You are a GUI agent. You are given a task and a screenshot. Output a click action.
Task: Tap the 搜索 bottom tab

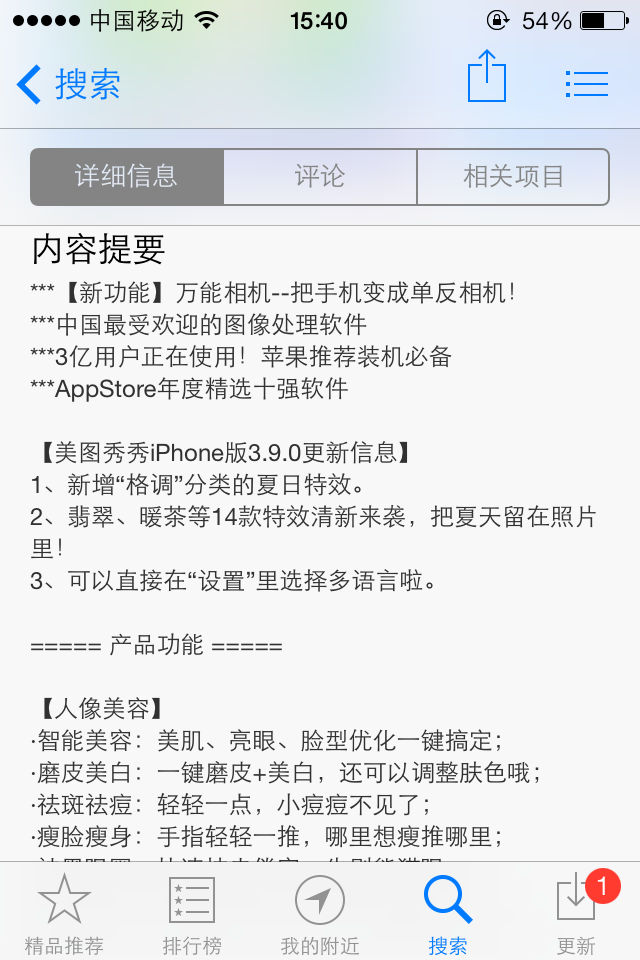click(x=447, y=912)
